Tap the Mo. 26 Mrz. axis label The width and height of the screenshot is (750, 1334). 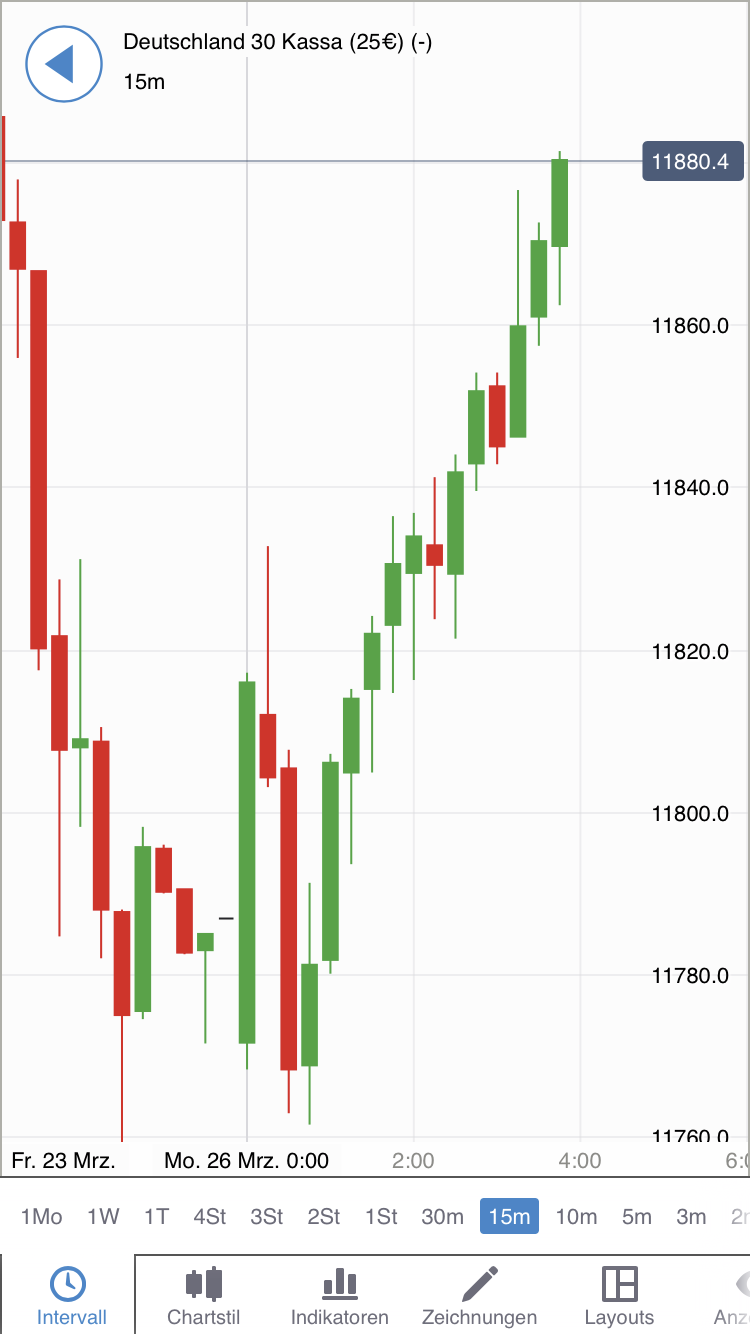(246, 1160)
